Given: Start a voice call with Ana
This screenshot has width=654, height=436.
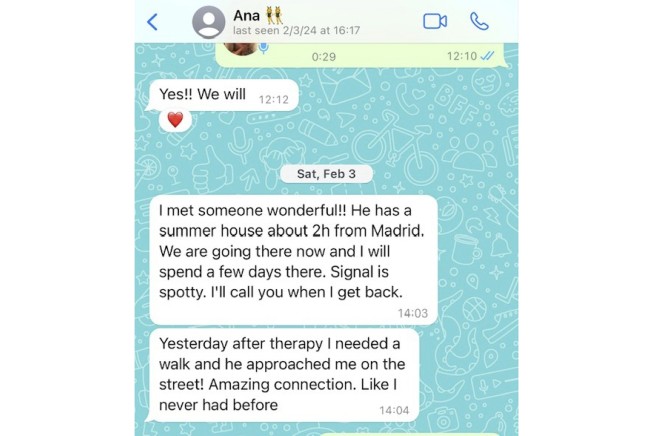Looking at the screenshot, I should point(480,21).
